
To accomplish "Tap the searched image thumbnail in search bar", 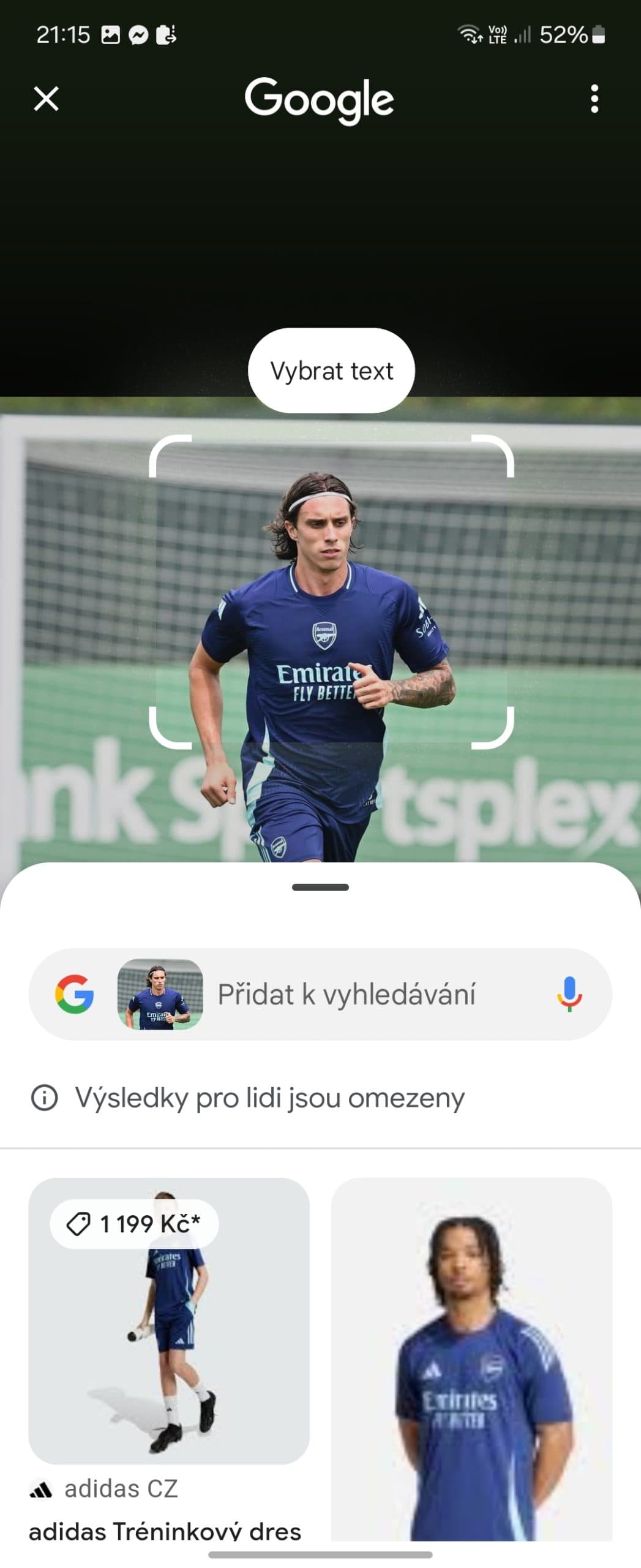I will pos(160,994).
